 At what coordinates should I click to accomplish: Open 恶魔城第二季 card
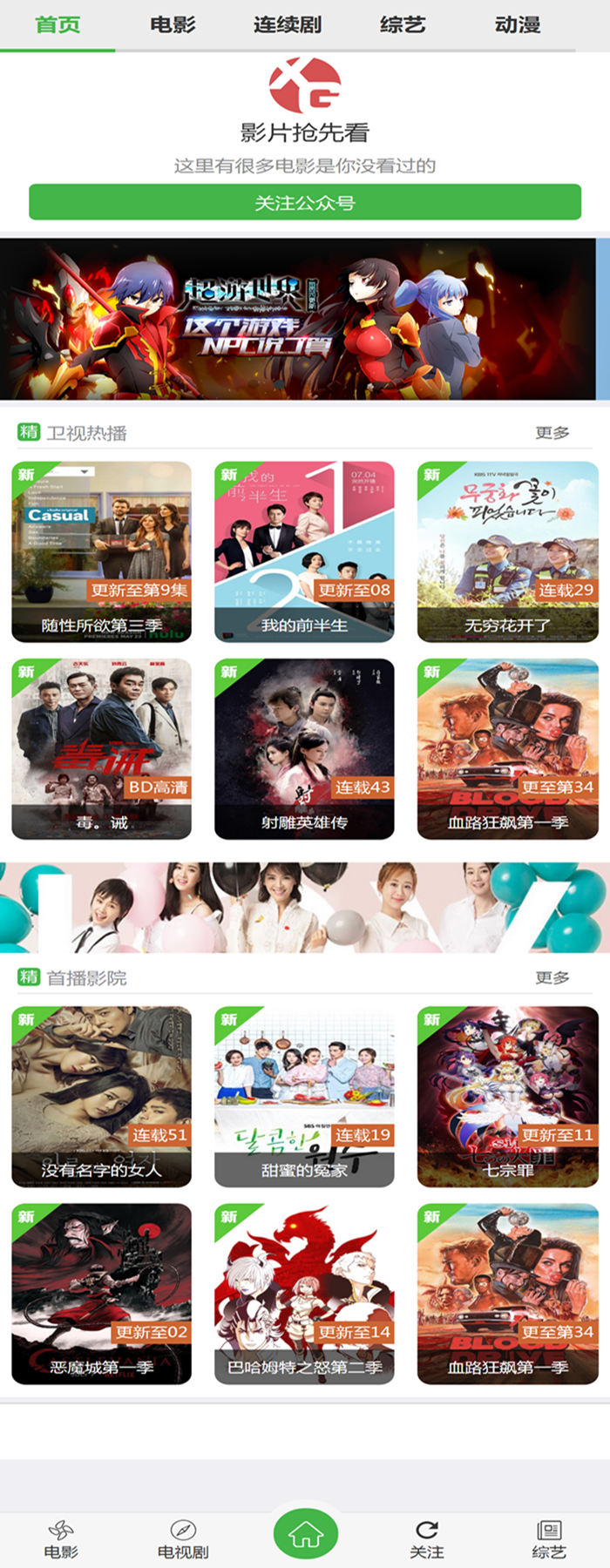[102, 1294]
